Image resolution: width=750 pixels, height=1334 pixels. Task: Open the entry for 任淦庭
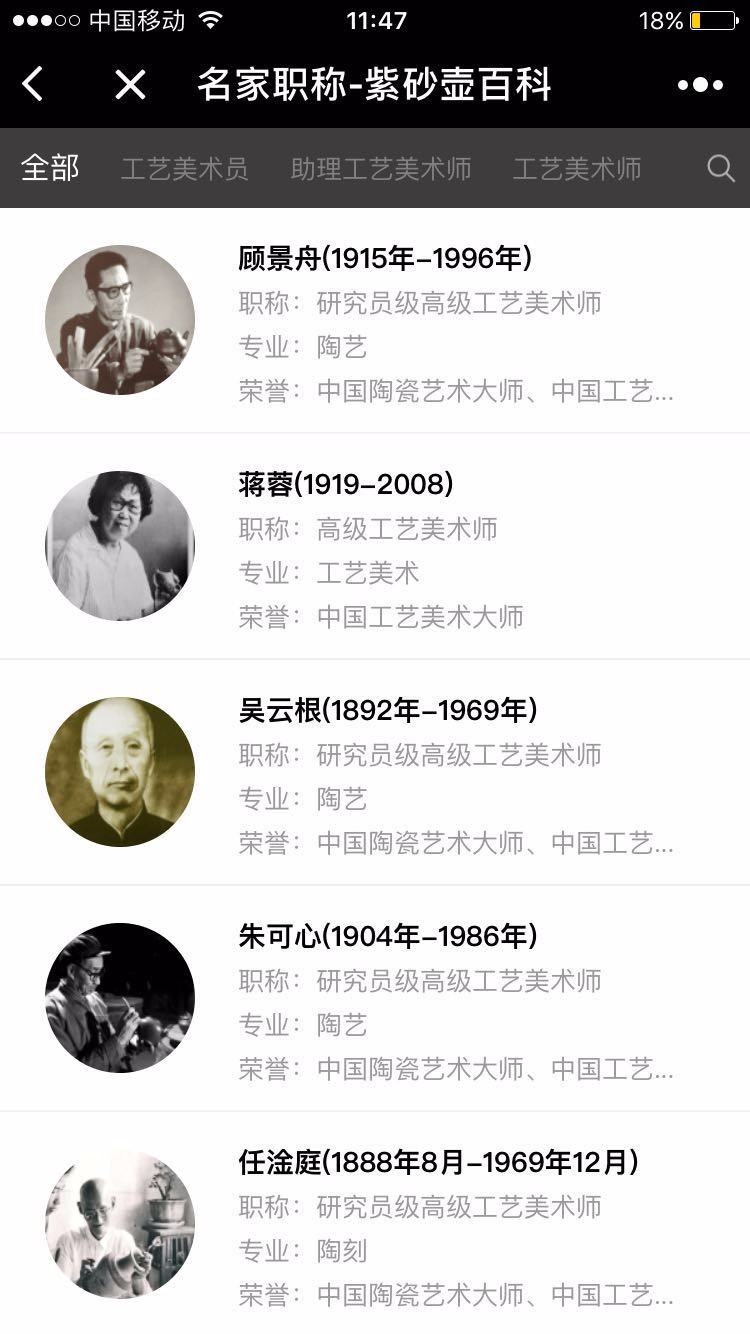click(375, 1223)
